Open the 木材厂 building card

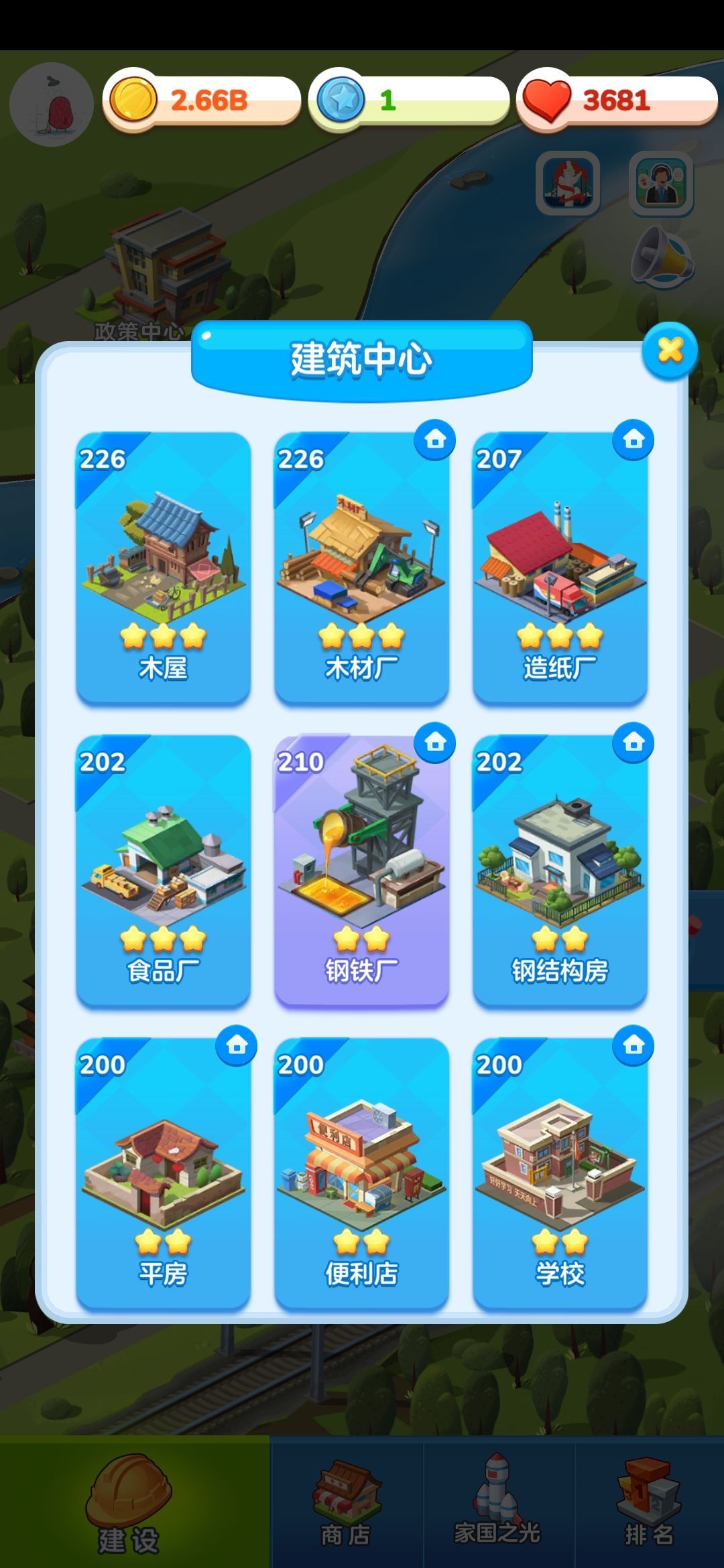tap(361, 567)
